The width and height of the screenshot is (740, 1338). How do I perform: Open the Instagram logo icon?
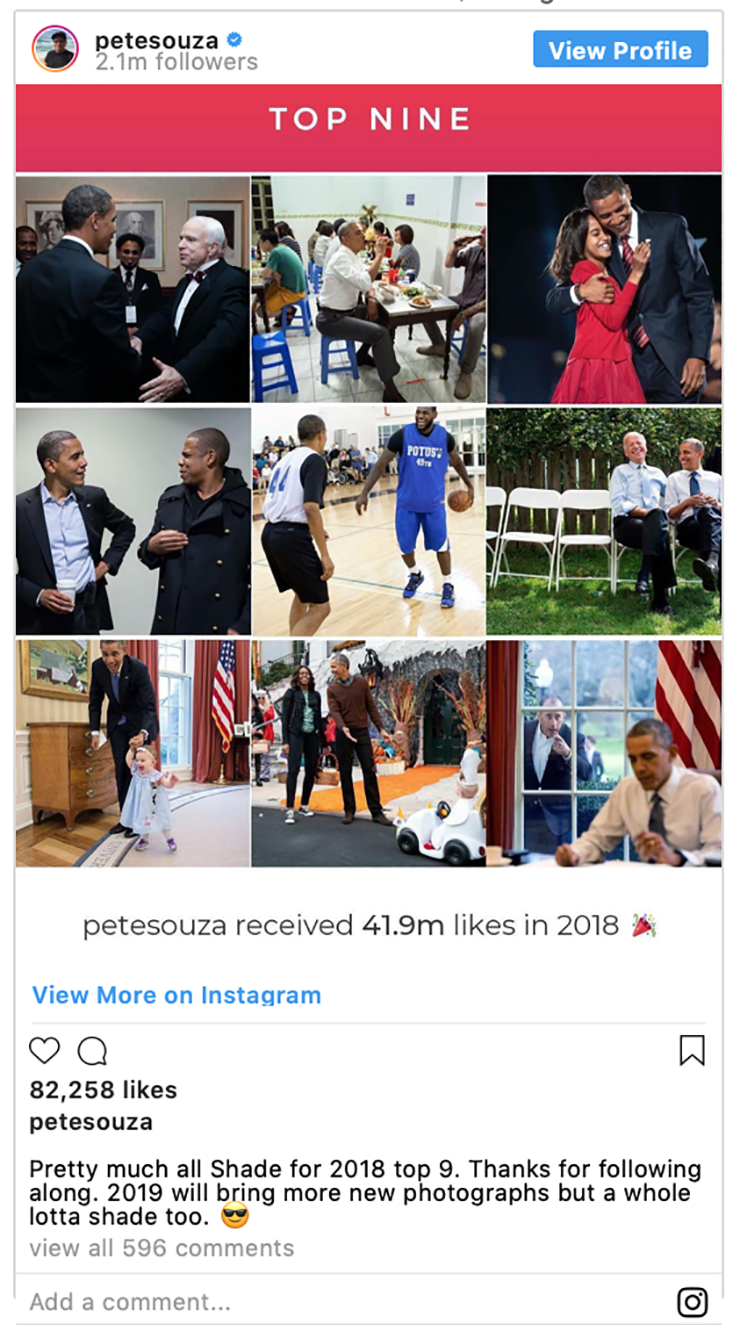[x=693, y=1302]
